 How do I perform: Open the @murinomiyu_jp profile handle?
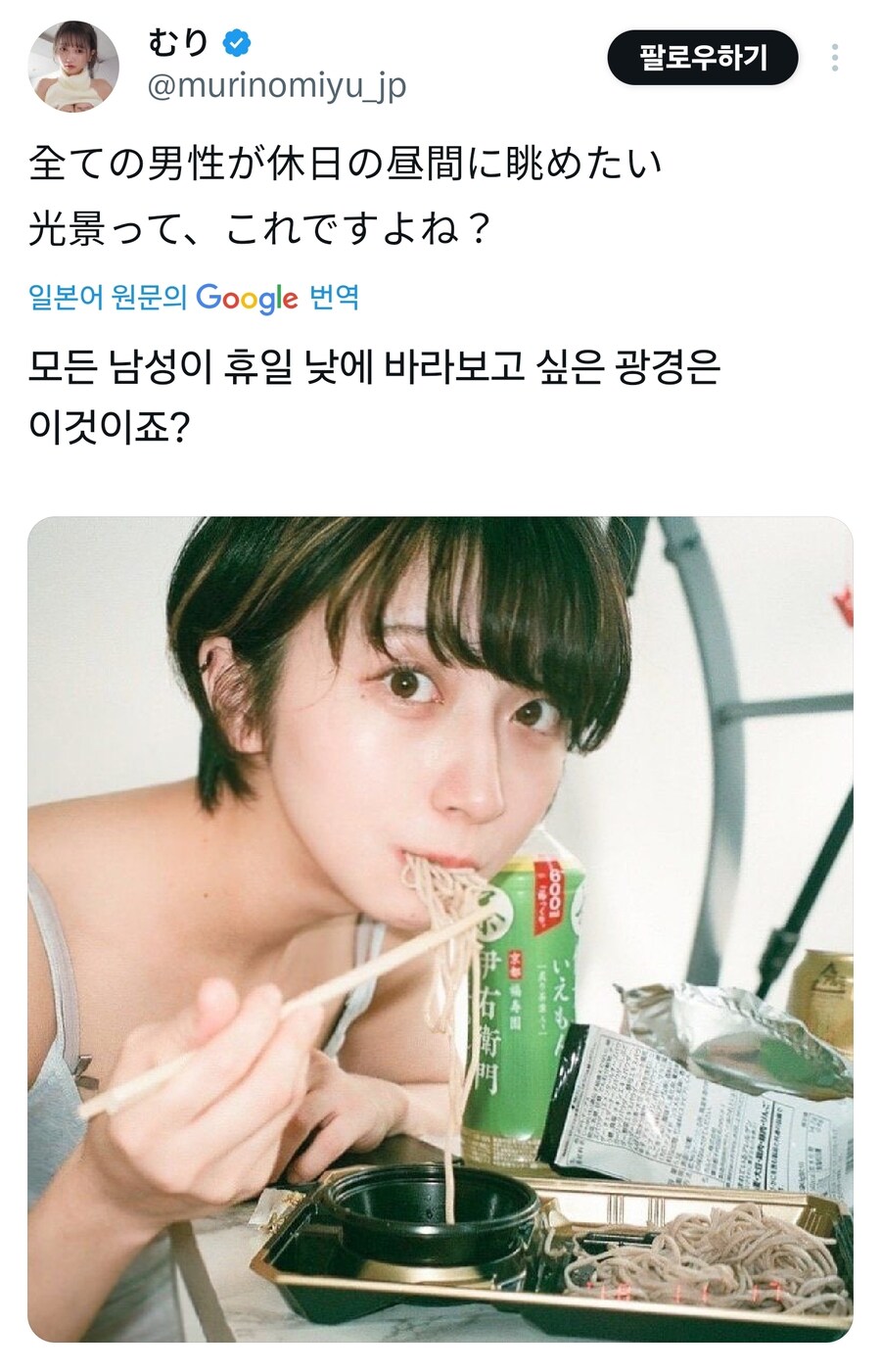[x=276, y=86]
